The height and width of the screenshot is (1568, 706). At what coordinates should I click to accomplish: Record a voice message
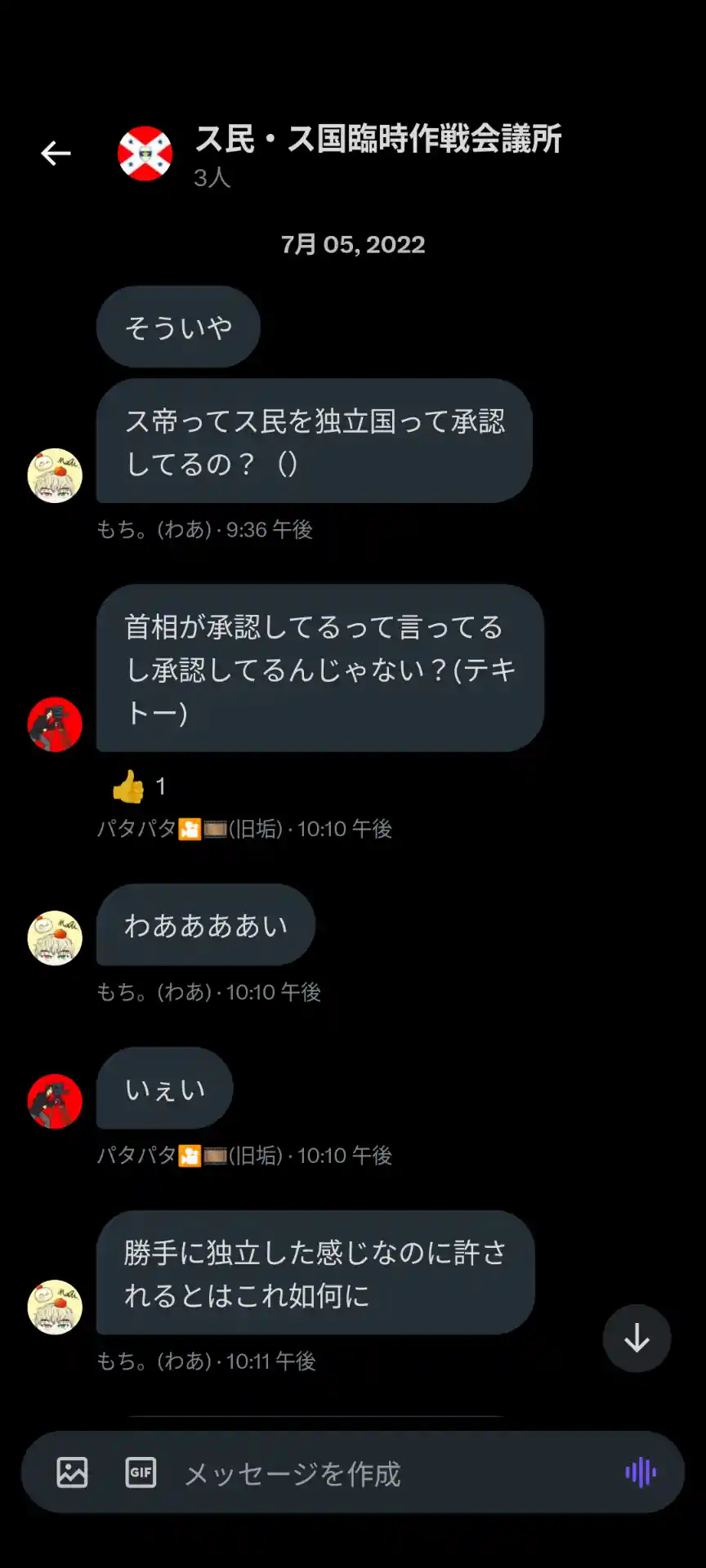coord(641,1472)
